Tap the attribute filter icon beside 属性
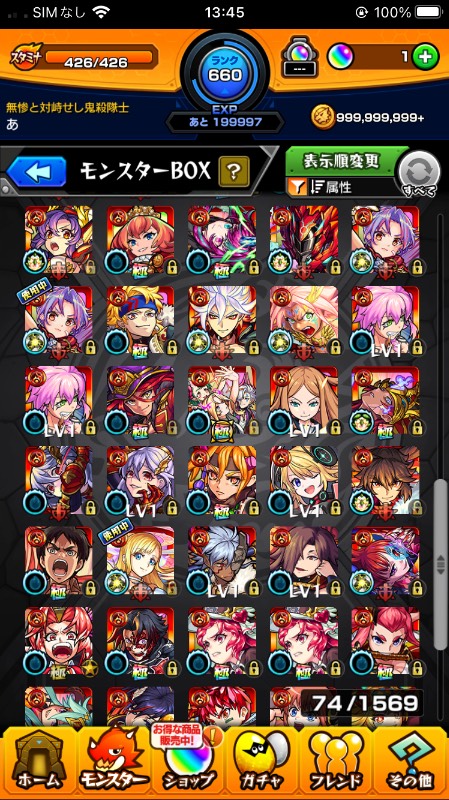Viewport: 449px width, 800px height. [295, 188]
